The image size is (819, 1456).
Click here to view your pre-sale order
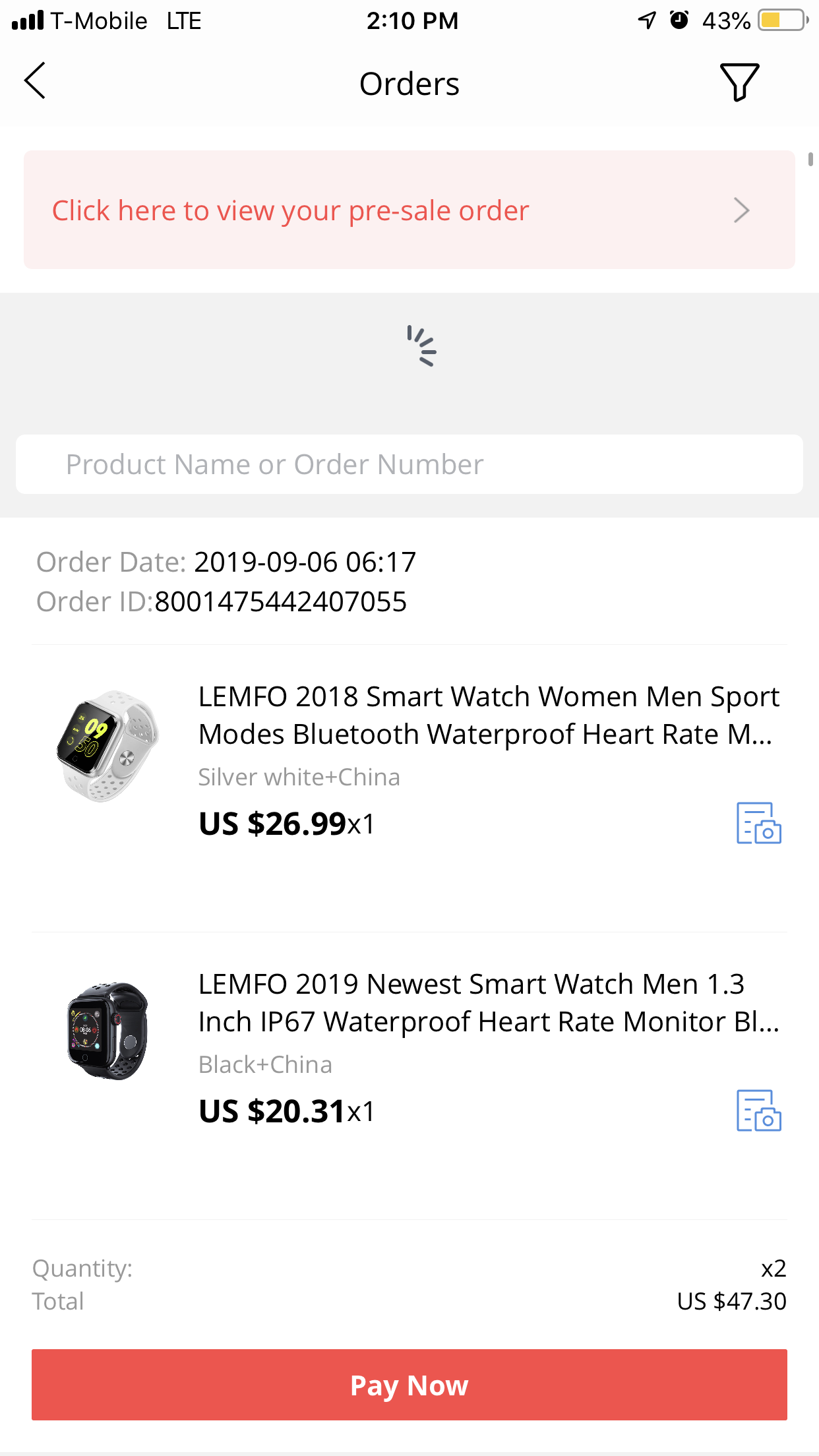409,210
